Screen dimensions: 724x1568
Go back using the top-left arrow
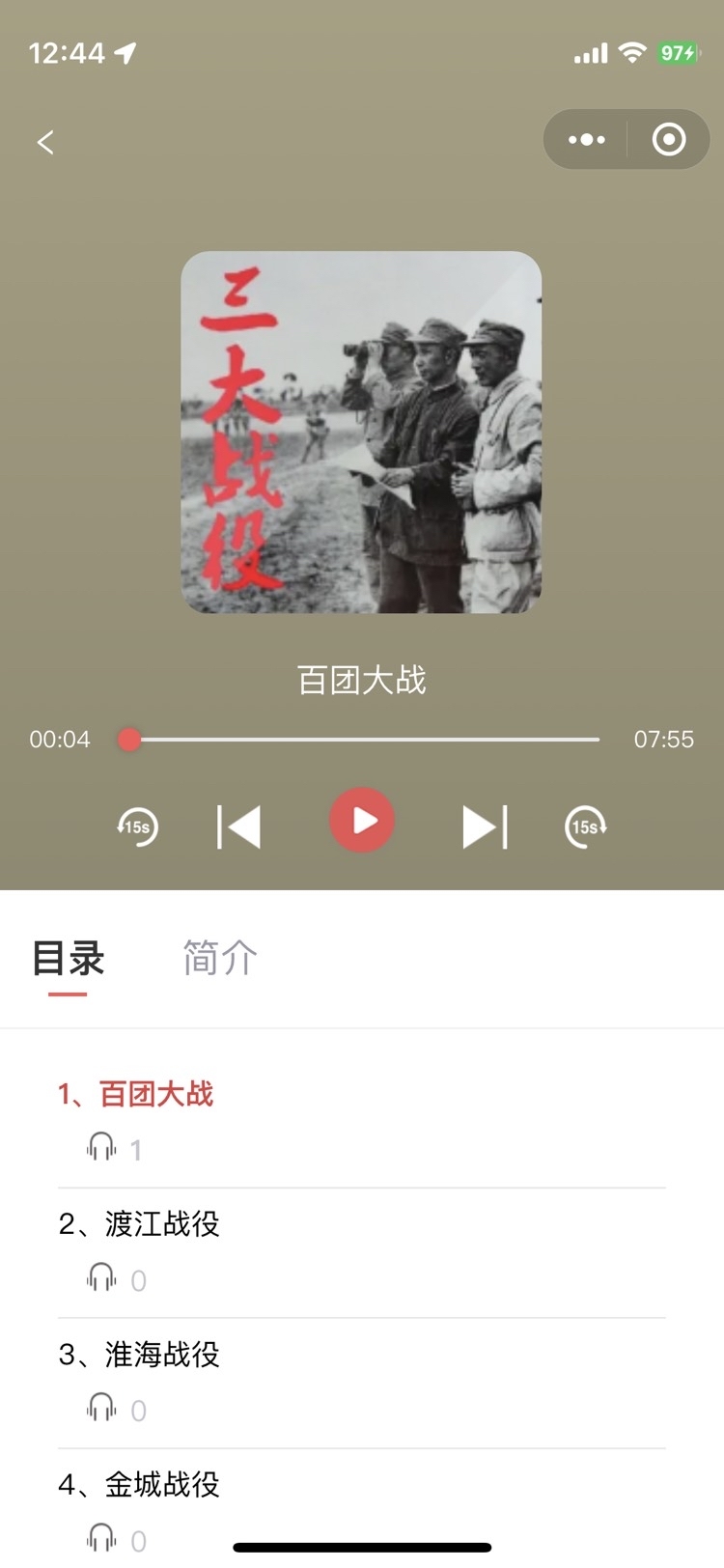coord(45,143)
